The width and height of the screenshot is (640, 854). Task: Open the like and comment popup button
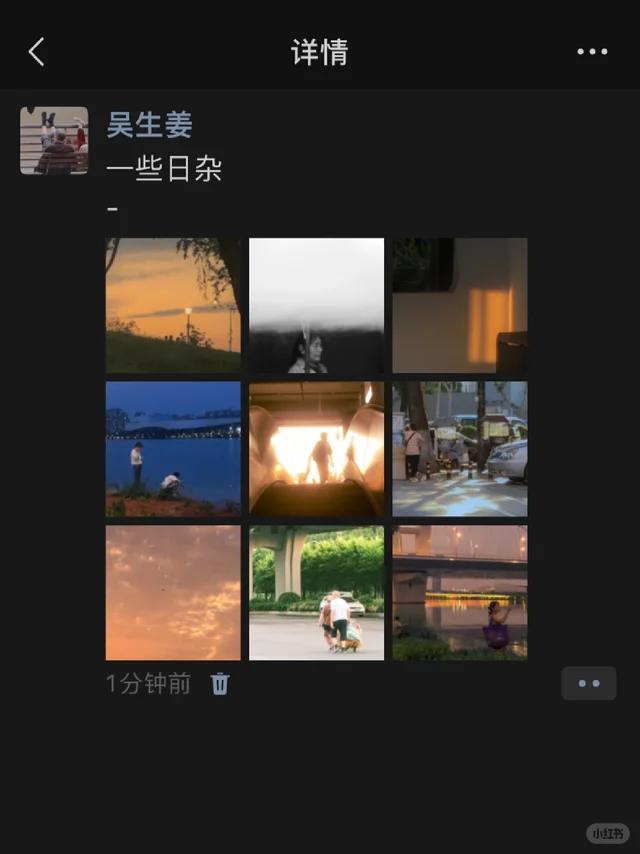click(589, 684)
